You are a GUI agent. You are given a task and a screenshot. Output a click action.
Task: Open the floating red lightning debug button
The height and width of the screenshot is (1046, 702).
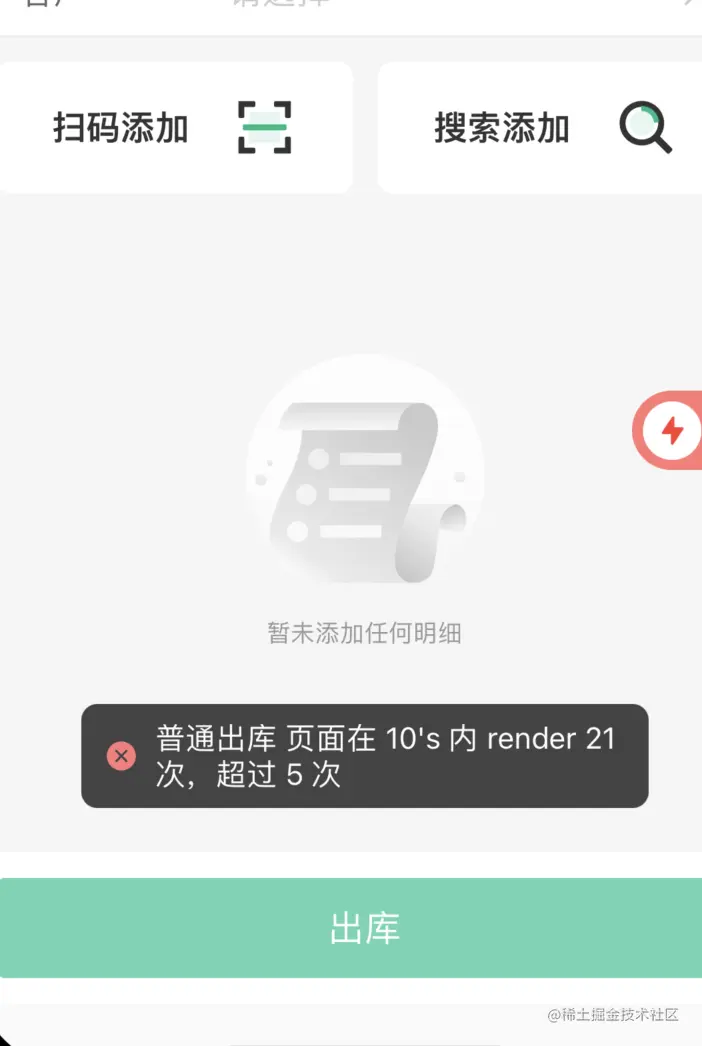click(672, 431)
